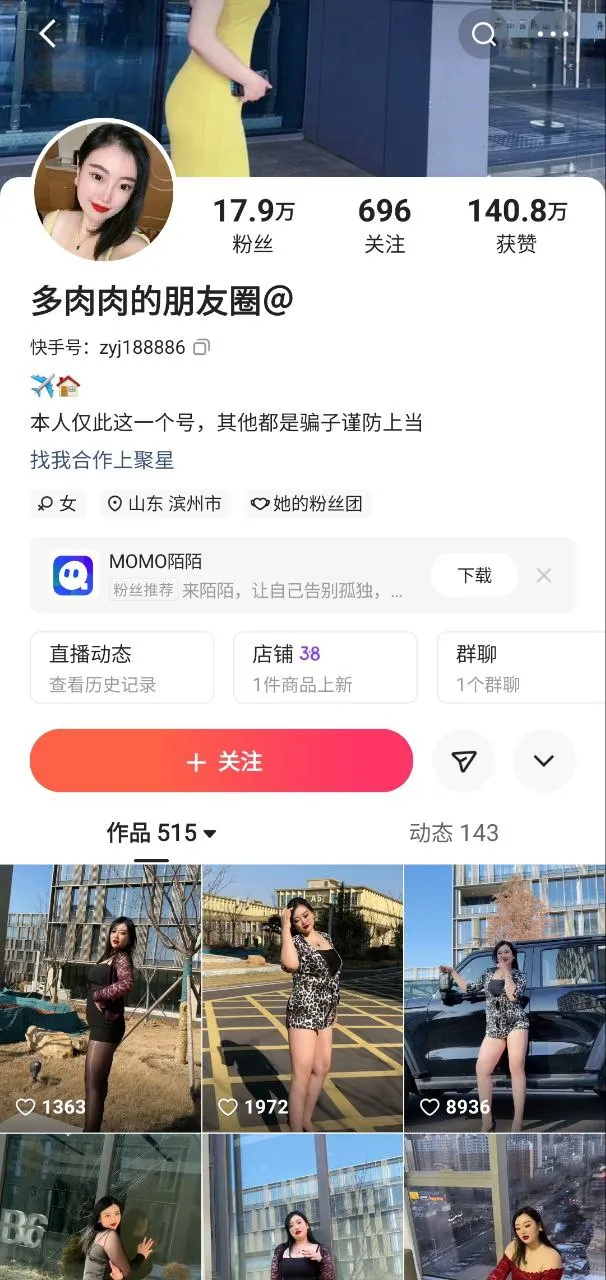Open the search icon in the header

pos(484,34)
